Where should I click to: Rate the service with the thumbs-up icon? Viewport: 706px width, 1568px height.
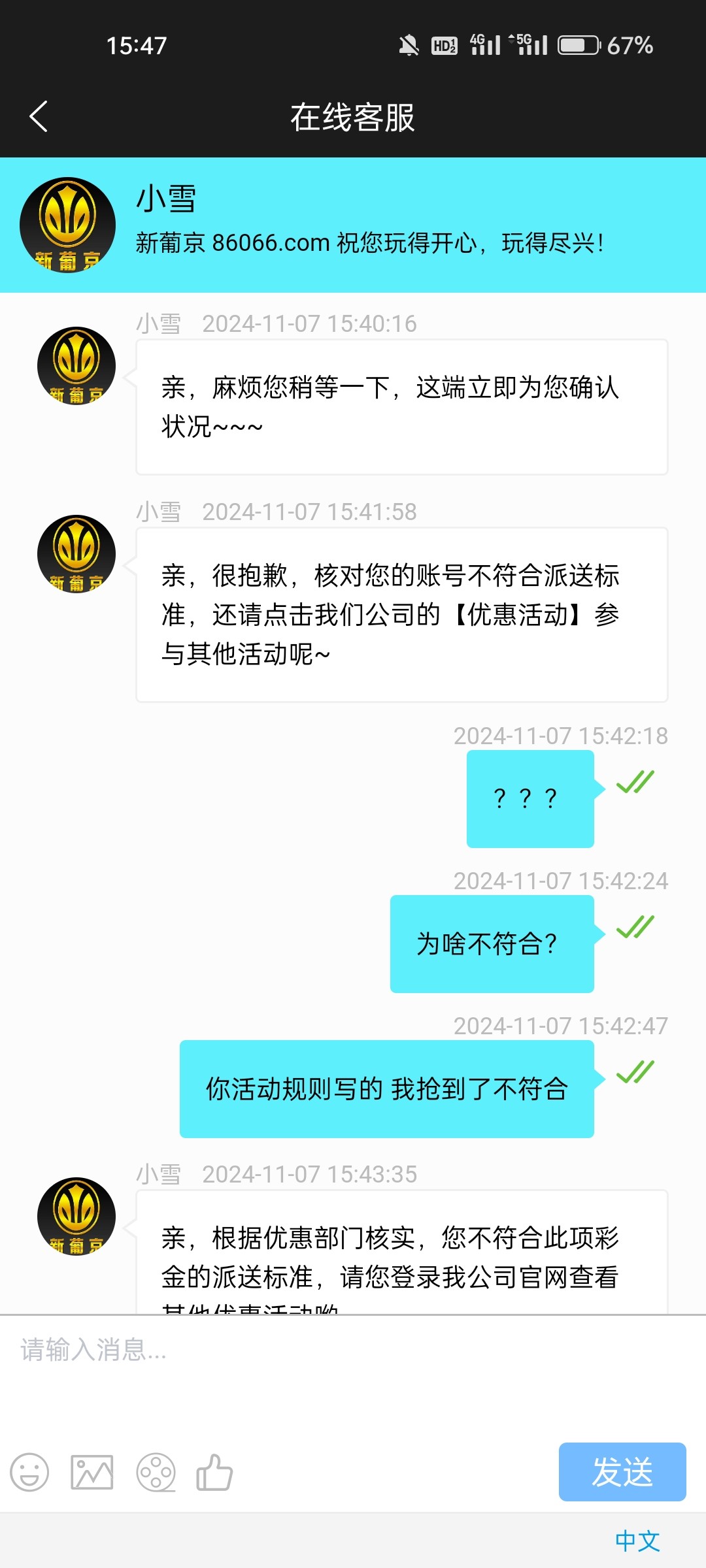[214, 1472]
